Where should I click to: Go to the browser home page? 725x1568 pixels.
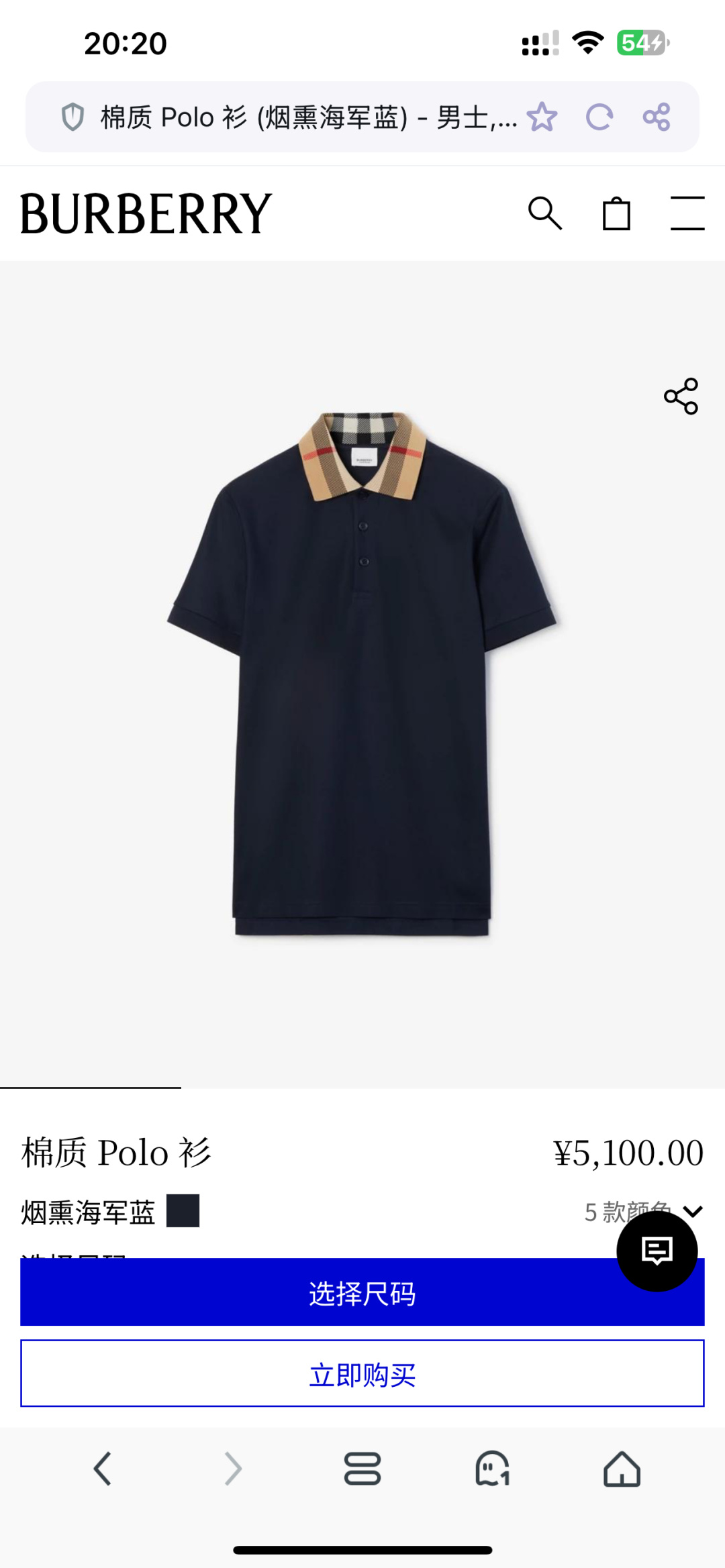[x=622, y=1469]
